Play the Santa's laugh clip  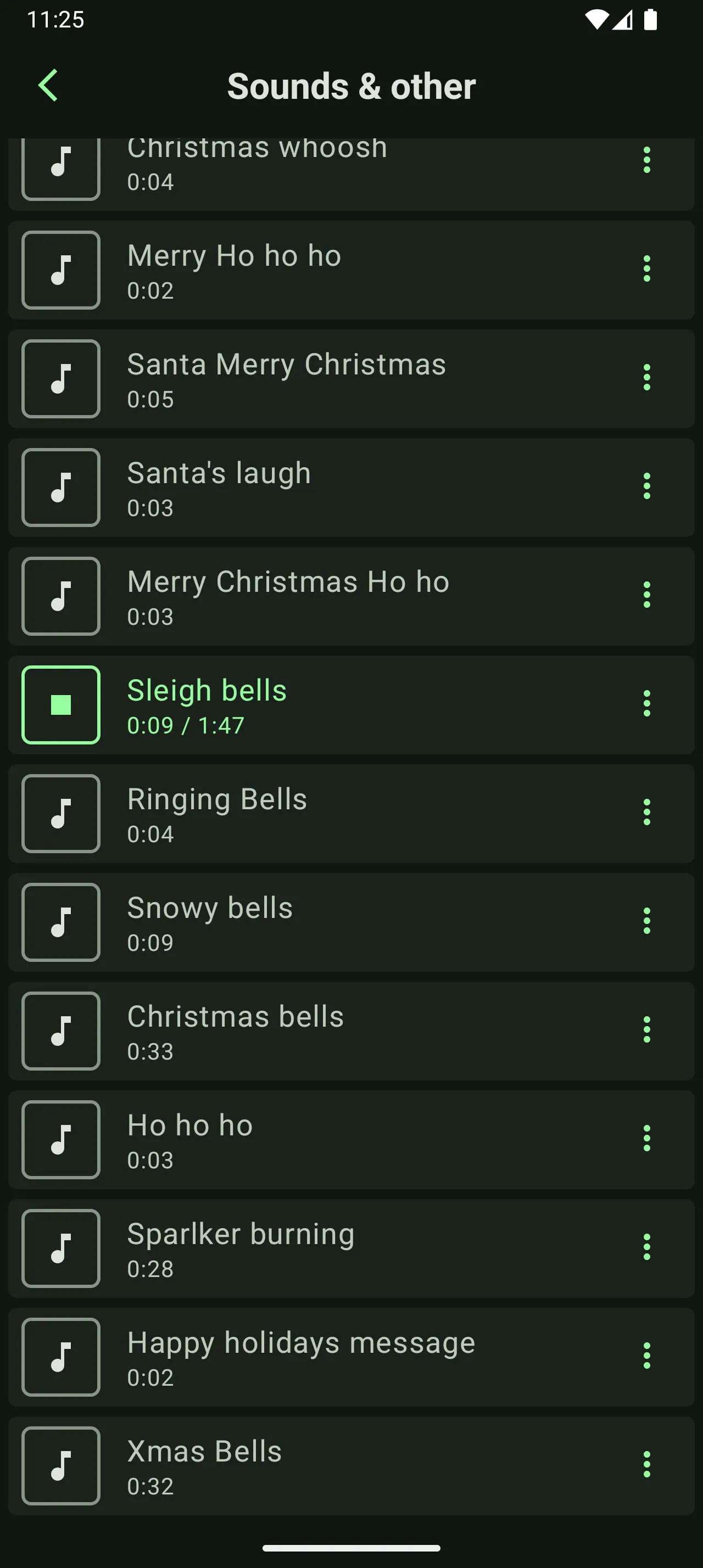click(60, 487)
